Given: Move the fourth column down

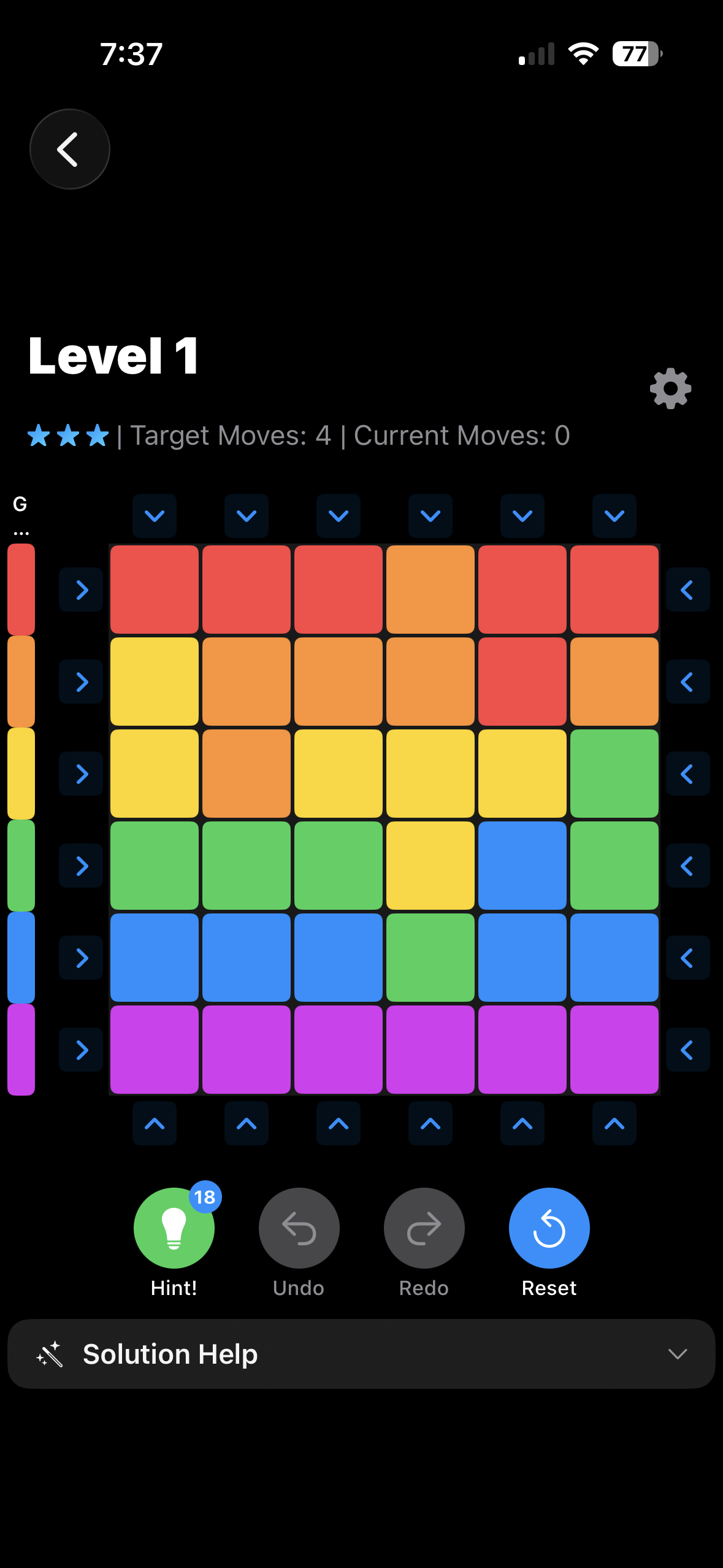Looking at the screenshot, I should click(430, 516).
